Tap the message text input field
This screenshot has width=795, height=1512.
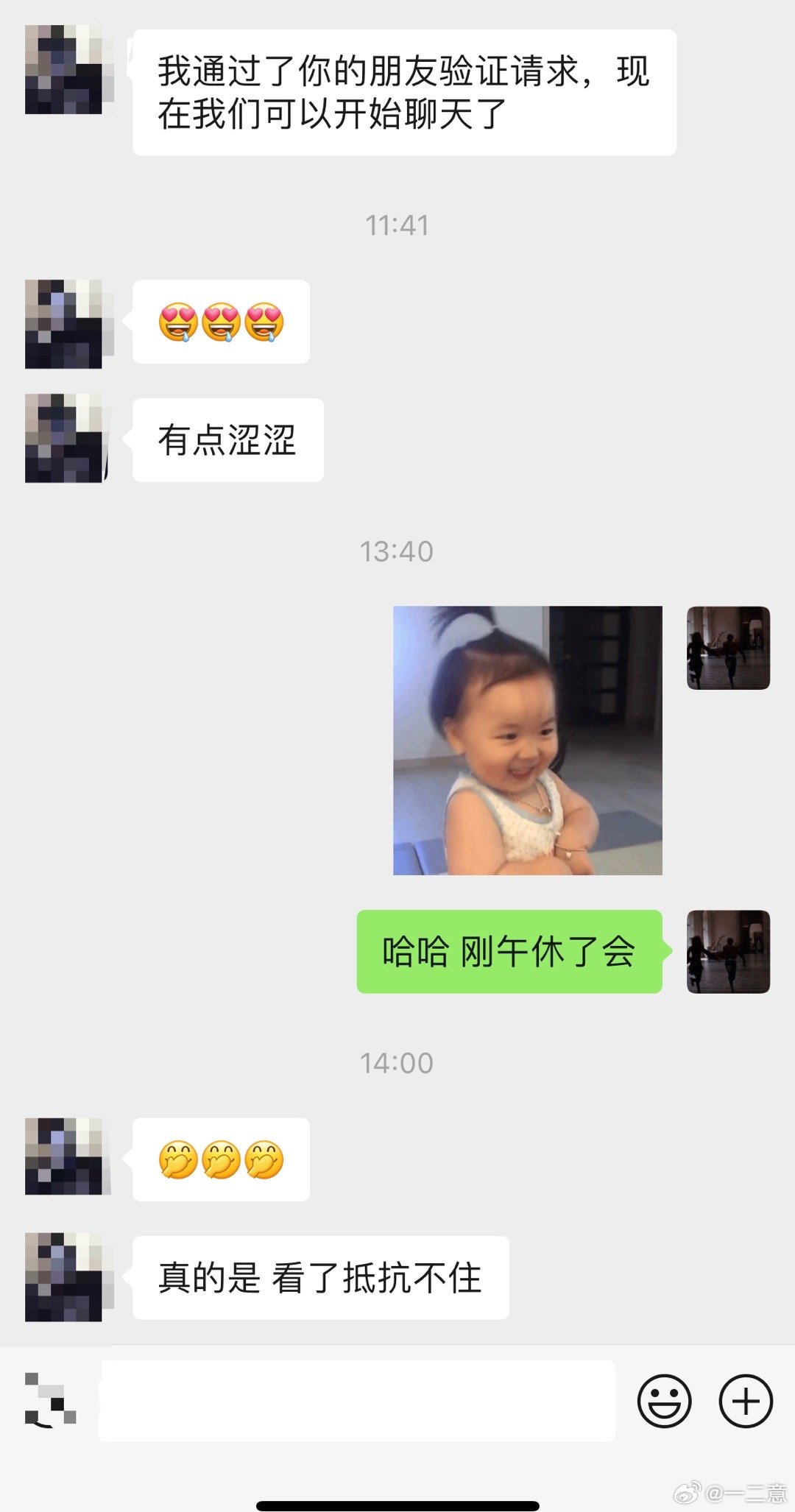[x=357, y=1401]
